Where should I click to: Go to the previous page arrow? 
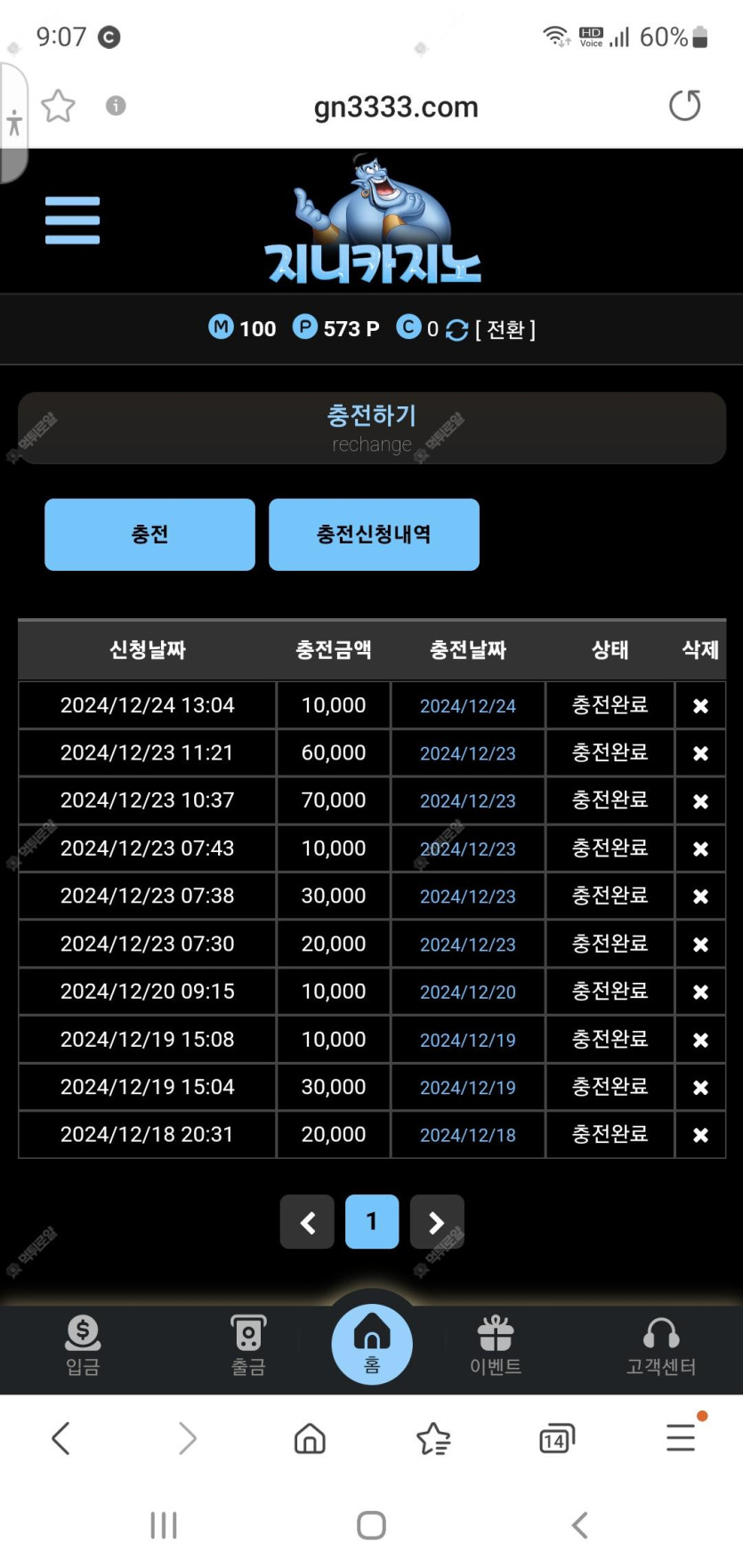(307, 1222)
